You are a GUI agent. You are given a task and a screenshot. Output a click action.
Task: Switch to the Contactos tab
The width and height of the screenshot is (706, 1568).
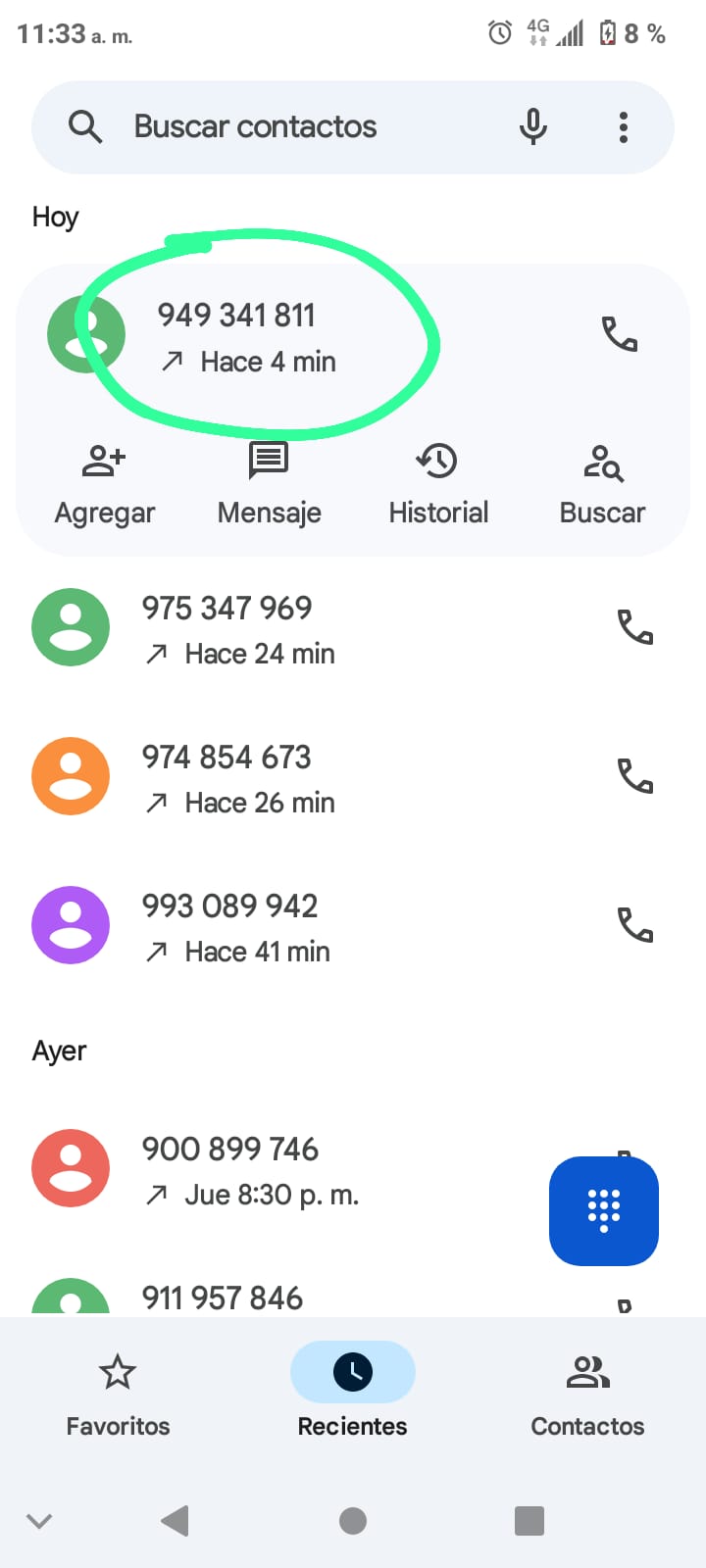pyautogui.click(x=587, y=1394)
